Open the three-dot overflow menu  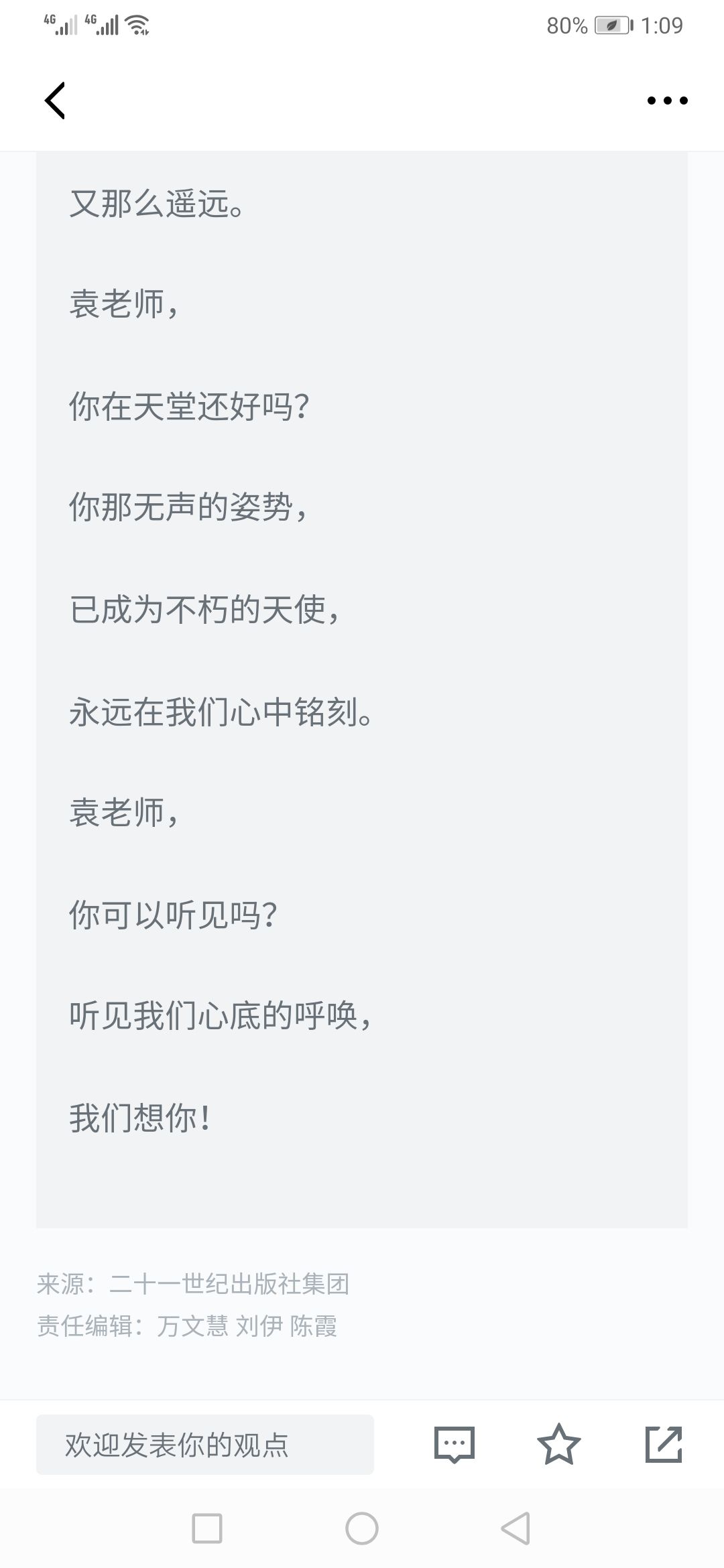[667, 101]
